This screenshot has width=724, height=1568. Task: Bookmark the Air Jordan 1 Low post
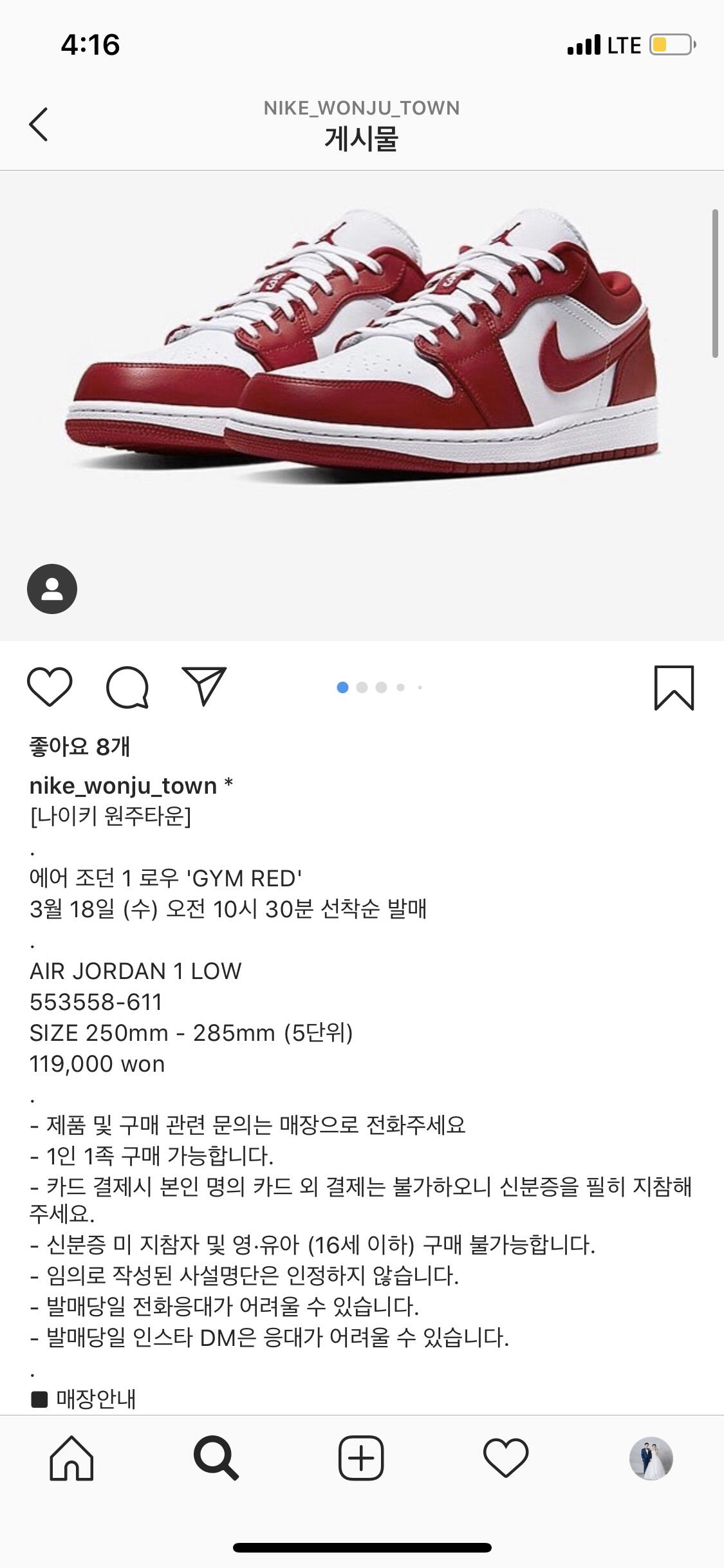674,687
